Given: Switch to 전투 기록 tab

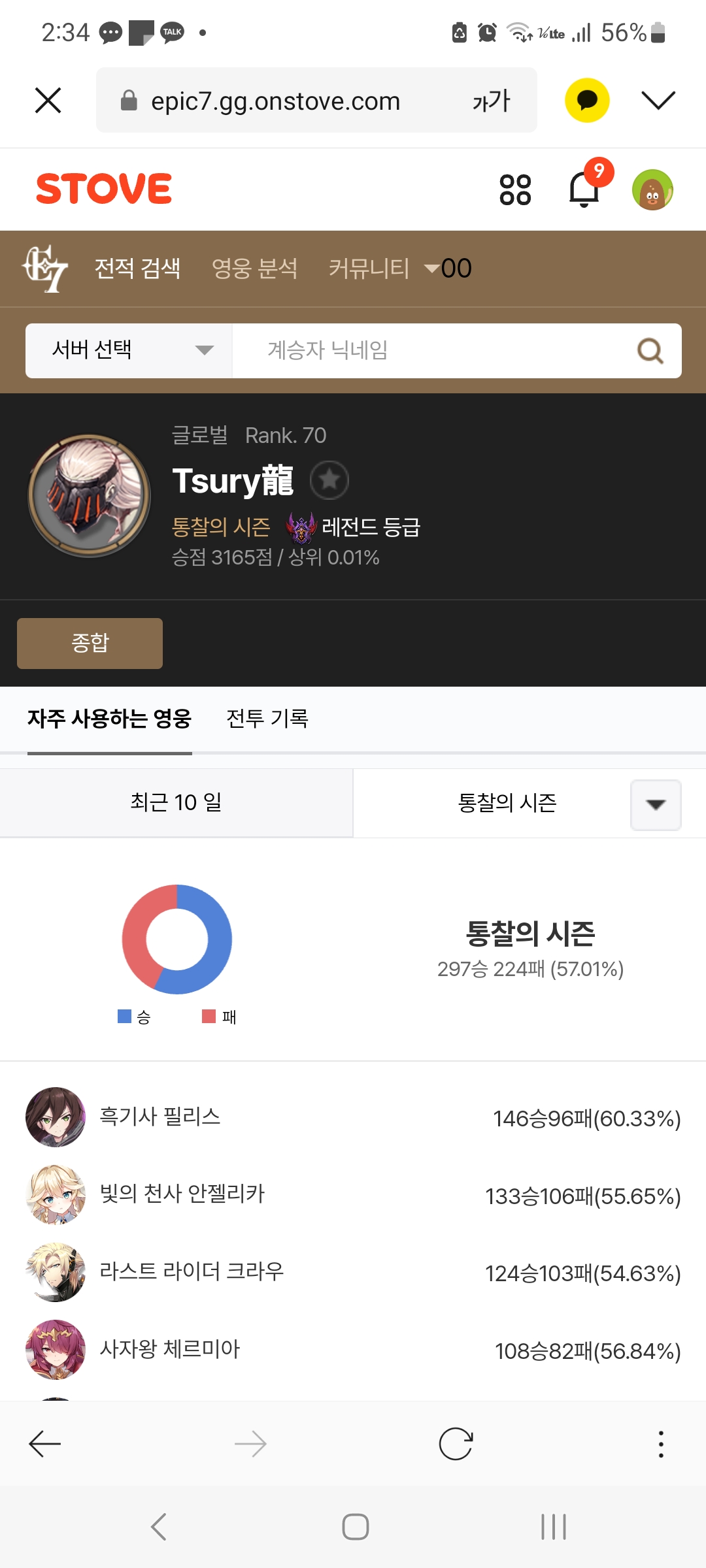Looking at the screenshot, I should [267, 719].
